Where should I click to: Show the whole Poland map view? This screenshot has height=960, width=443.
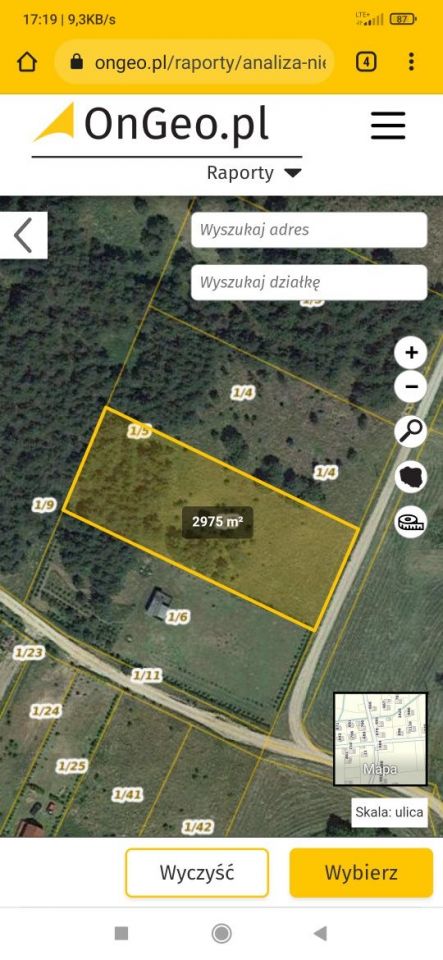[x=411, y=477]
